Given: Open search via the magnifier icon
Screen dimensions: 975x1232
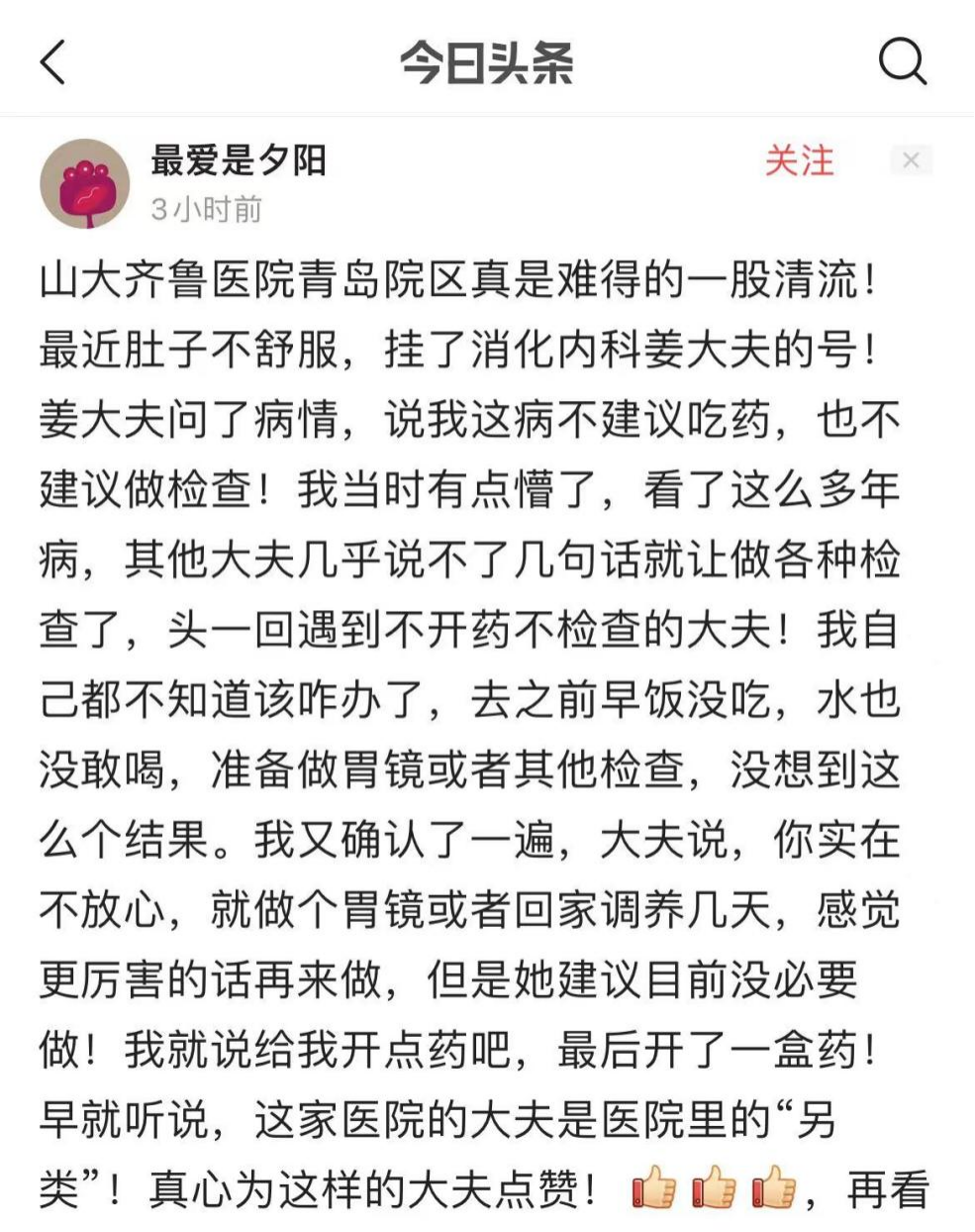Looking at the screenshot, I should click(902, 62).
